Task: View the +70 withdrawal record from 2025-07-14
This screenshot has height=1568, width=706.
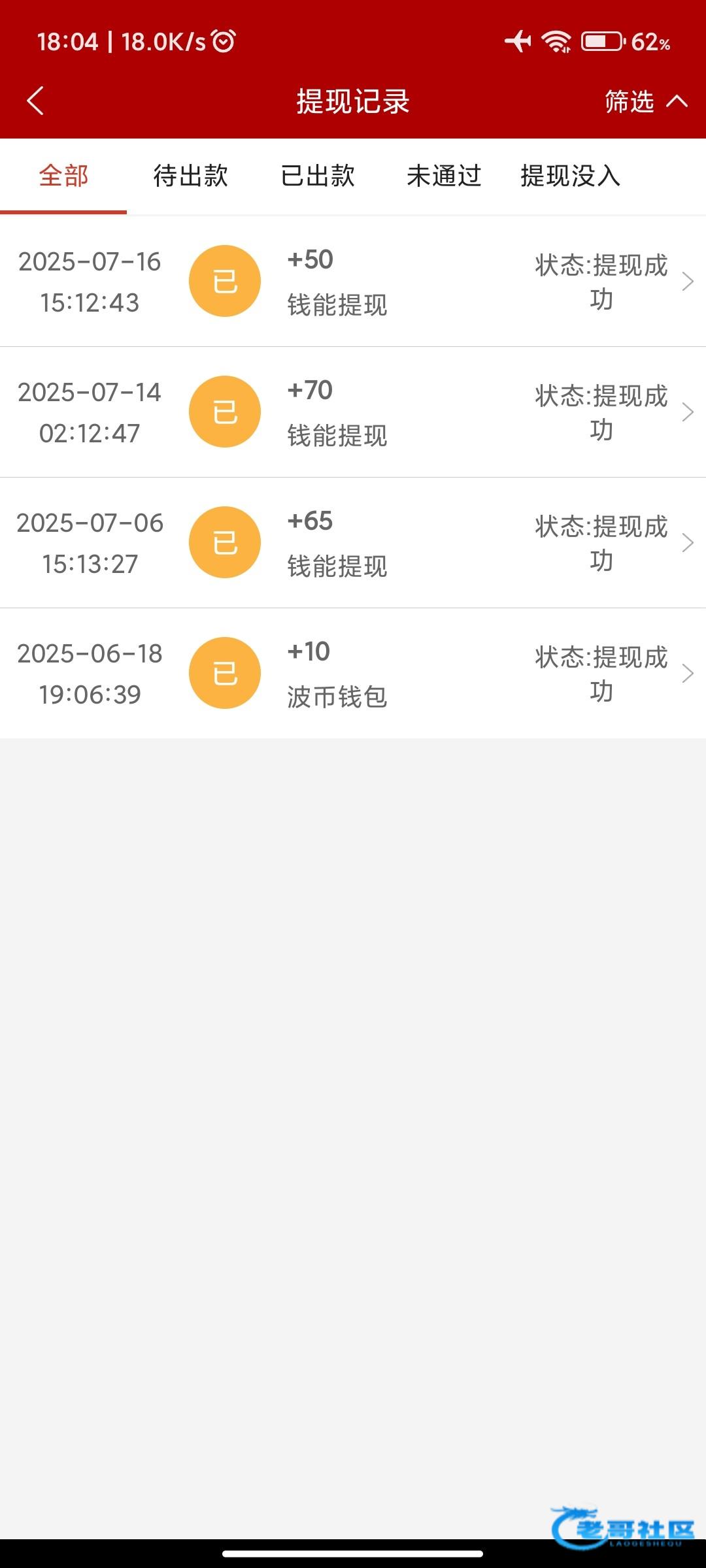Action: [x=353, y=412]
